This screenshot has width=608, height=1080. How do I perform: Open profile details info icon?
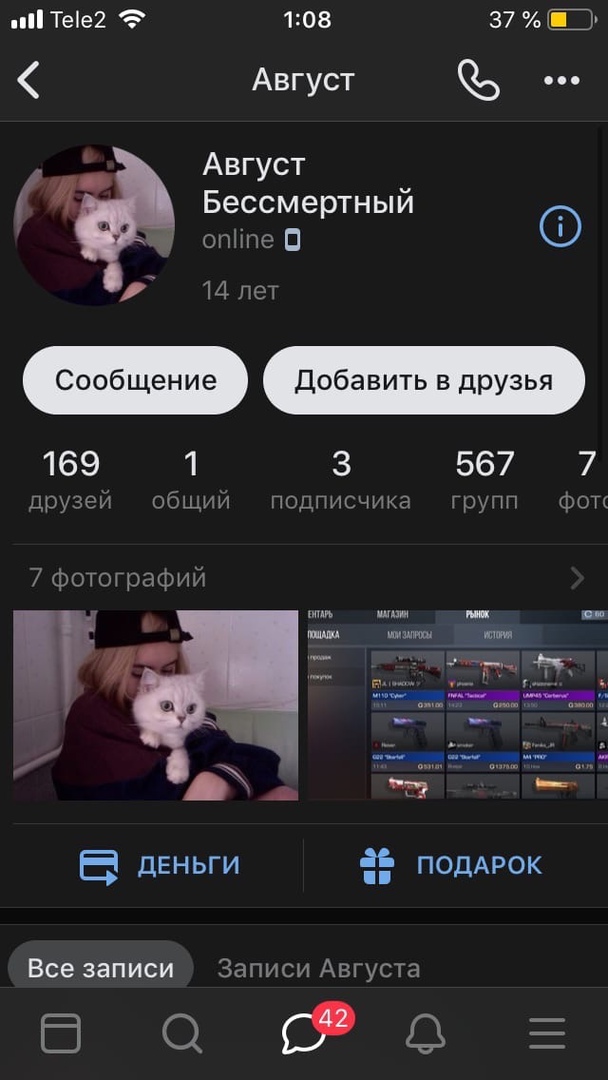tap(560, 227)
